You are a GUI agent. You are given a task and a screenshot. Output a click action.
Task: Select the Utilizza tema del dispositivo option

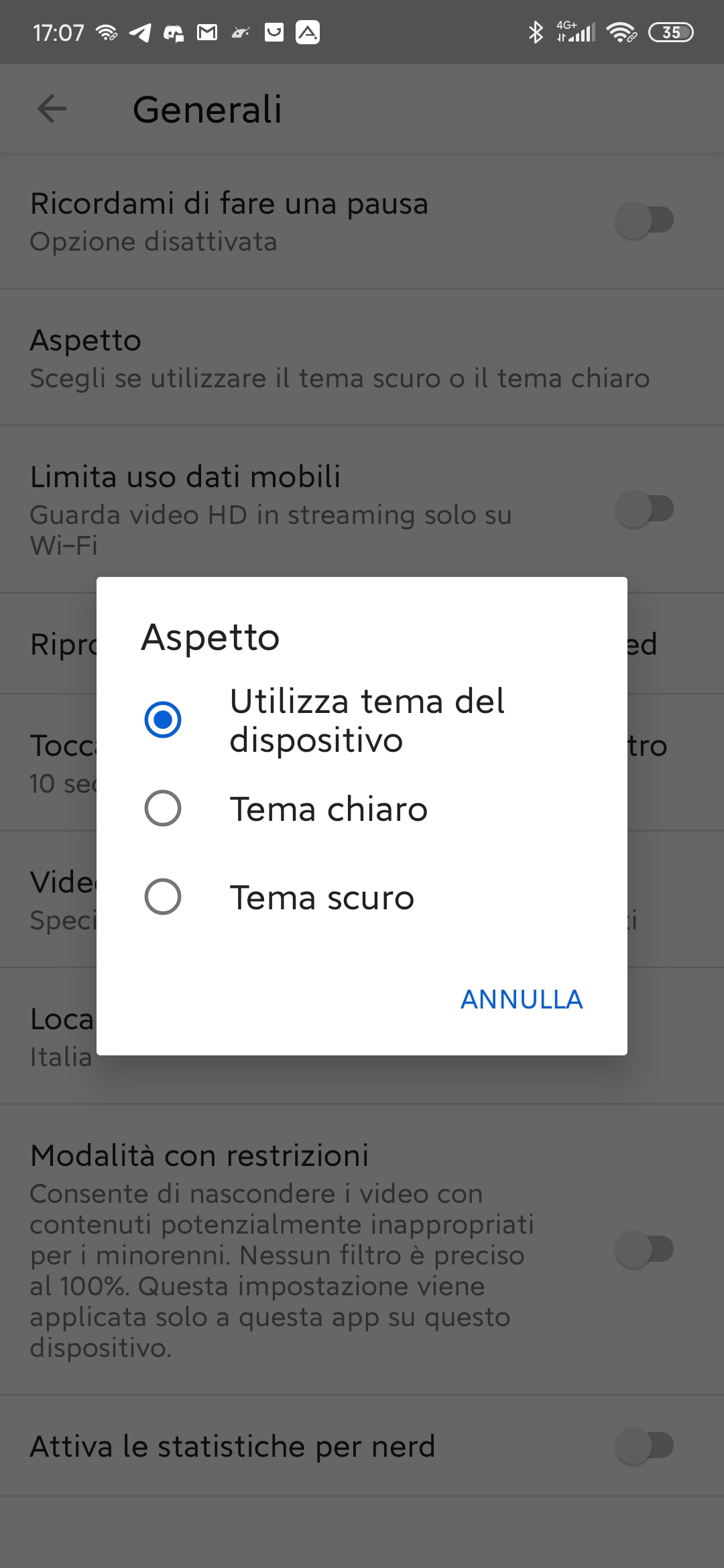tap(362, 720)
